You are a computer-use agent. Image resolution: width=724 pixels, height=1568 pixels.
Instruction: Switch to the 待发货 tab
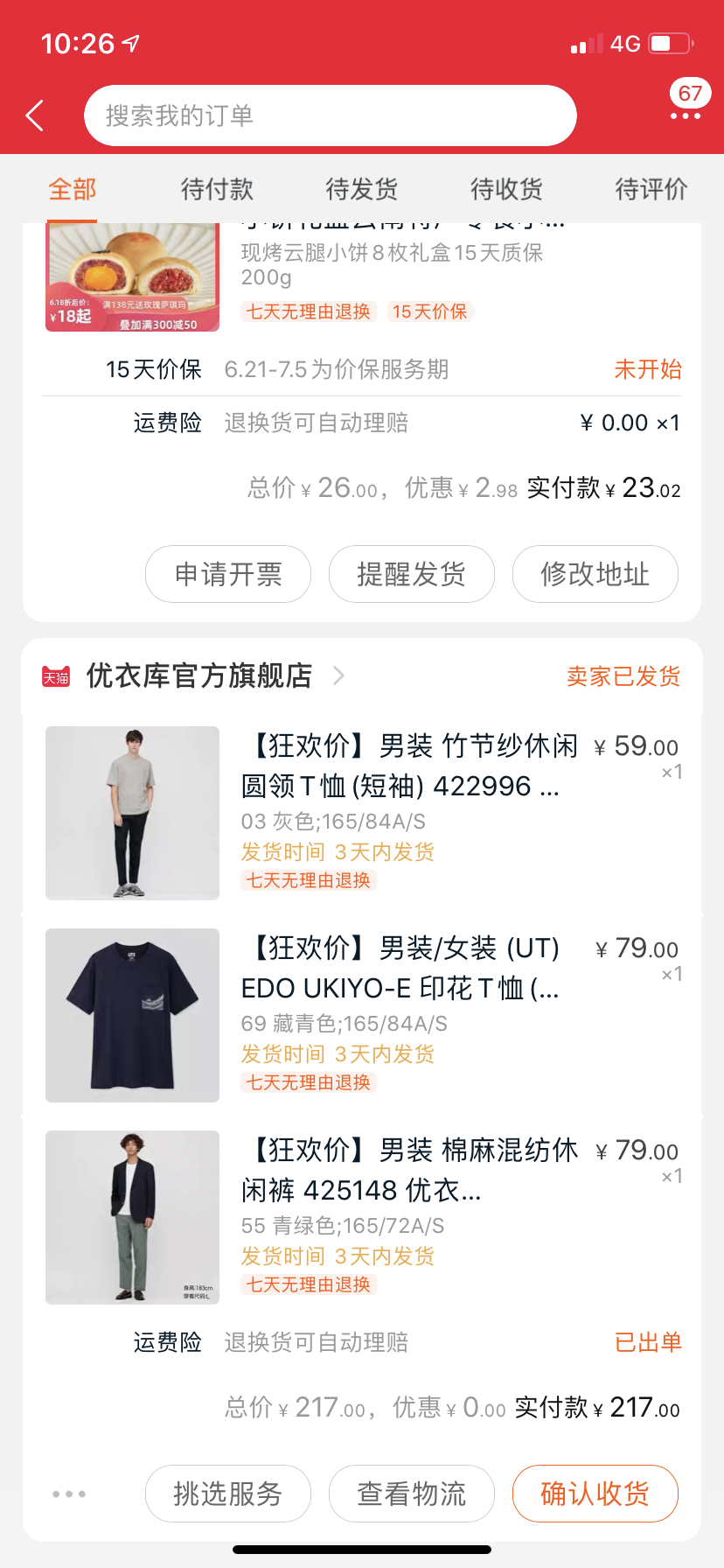pos(362,189)
